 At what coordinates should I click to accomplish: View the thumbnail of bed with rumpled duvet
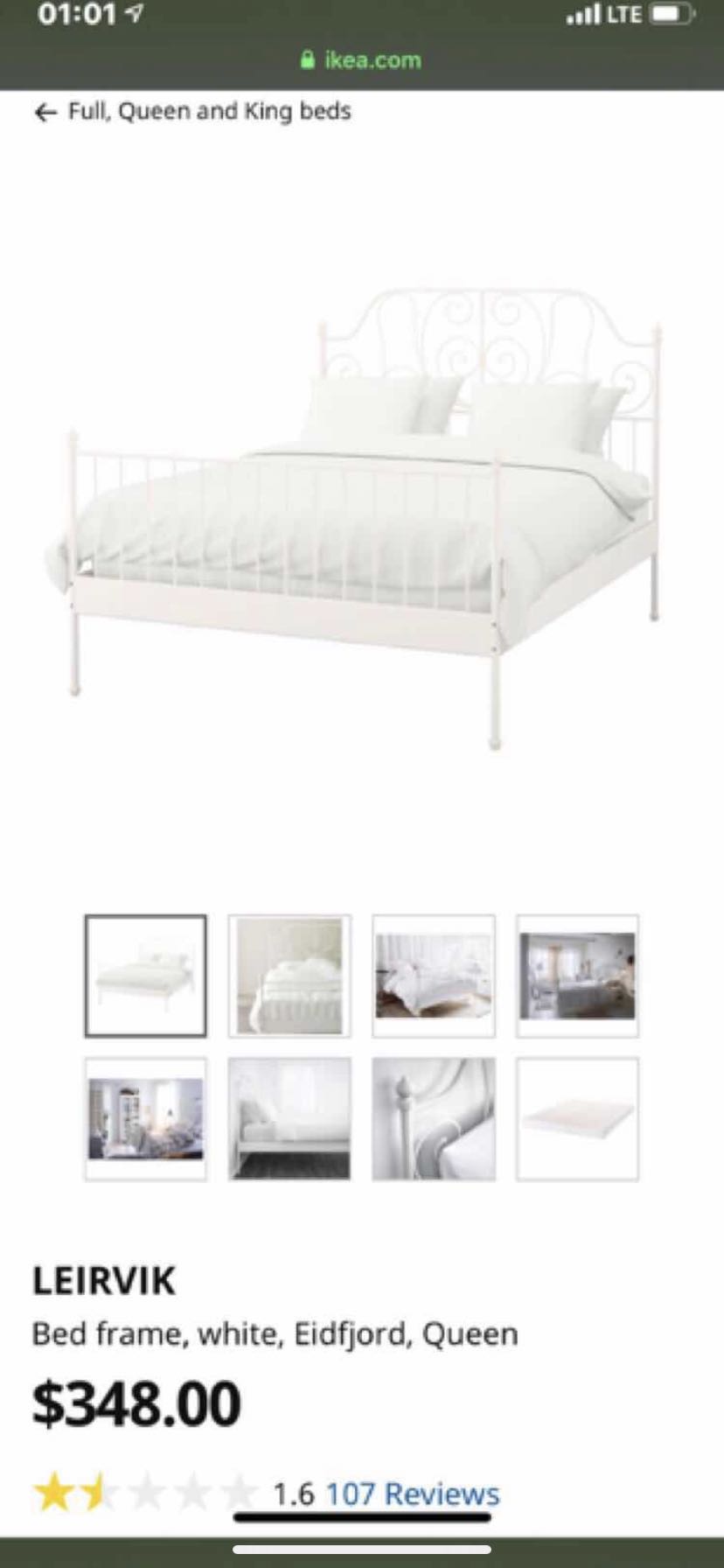[289, 976]
